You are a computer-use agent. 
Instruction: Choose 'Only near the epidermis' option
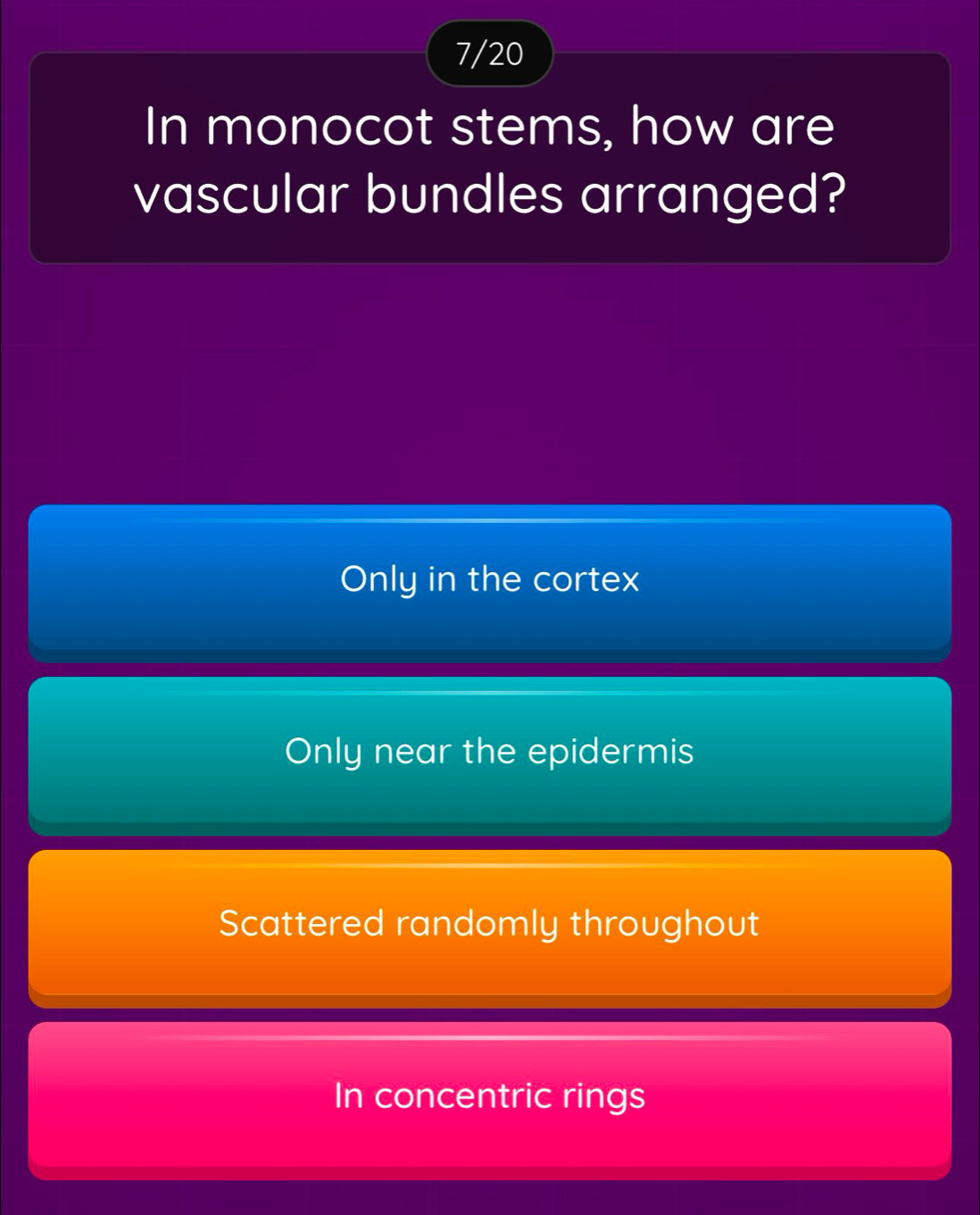click(x=490, y=753)
